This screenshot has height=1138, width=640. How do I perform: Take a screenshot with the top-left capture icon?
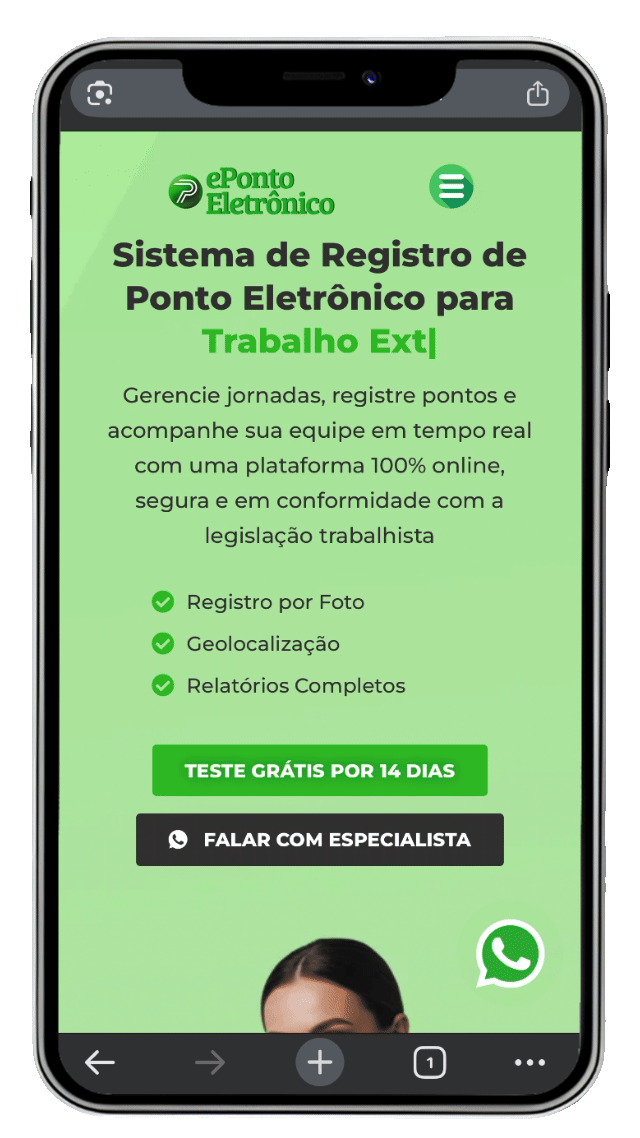(x=99, y=94)
